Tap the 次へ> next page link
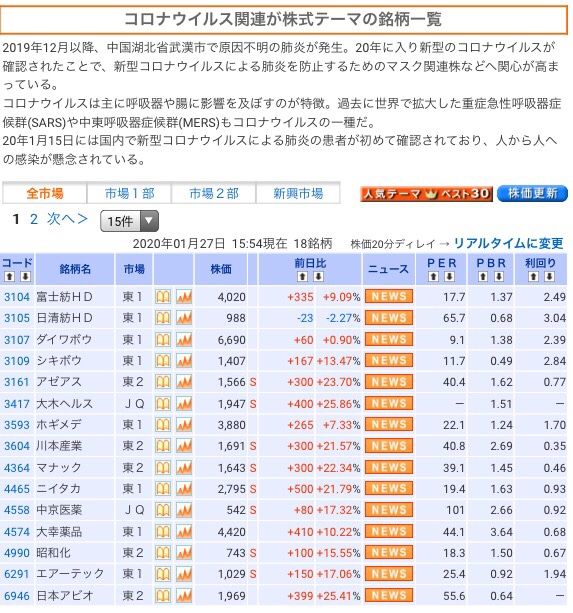 pyautogui.click(x=67, y=219)
